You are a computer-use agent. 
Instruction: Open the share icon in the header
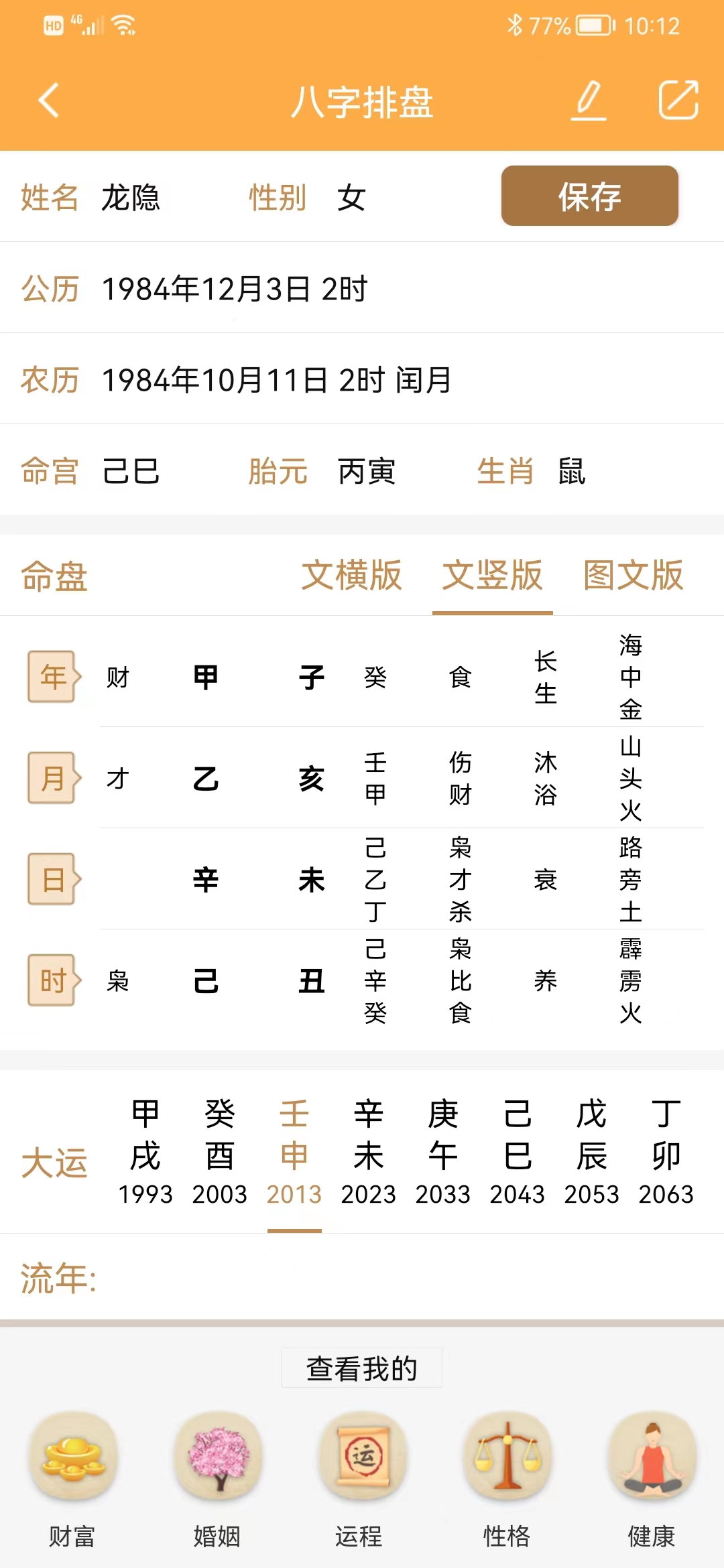coord(678,101)
